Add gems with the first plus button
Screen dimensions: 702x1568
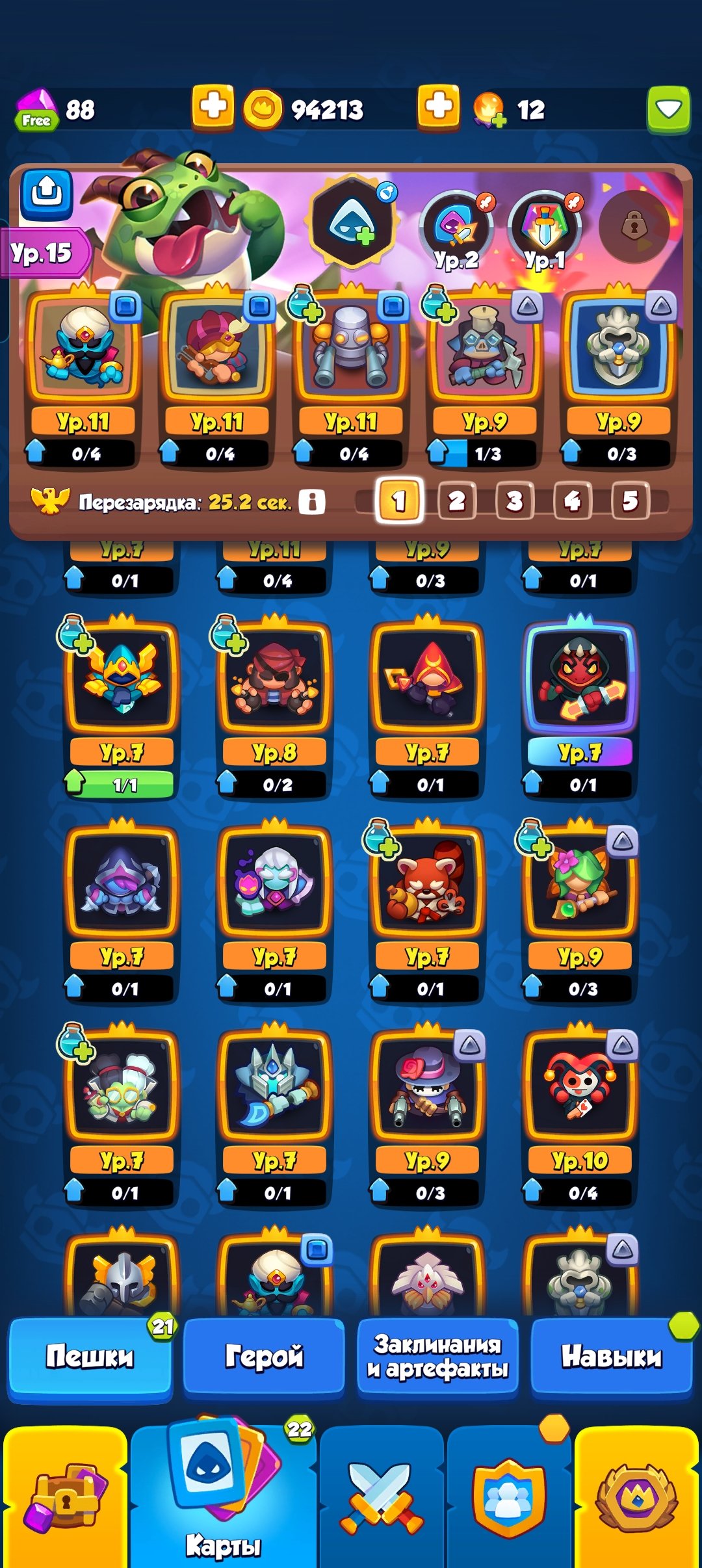click(213, 107)
